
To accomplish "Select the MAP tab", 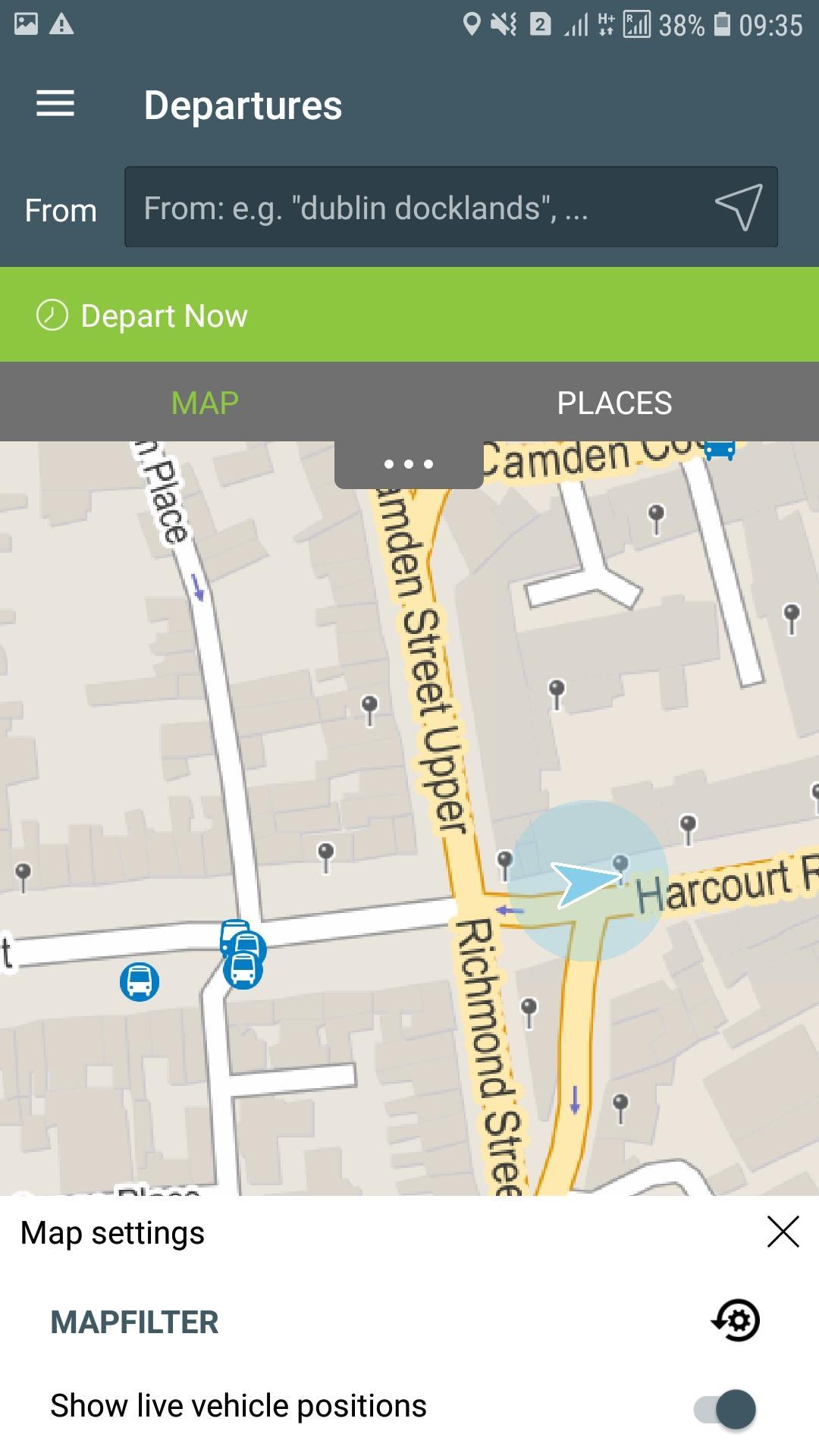I will 205,403.
